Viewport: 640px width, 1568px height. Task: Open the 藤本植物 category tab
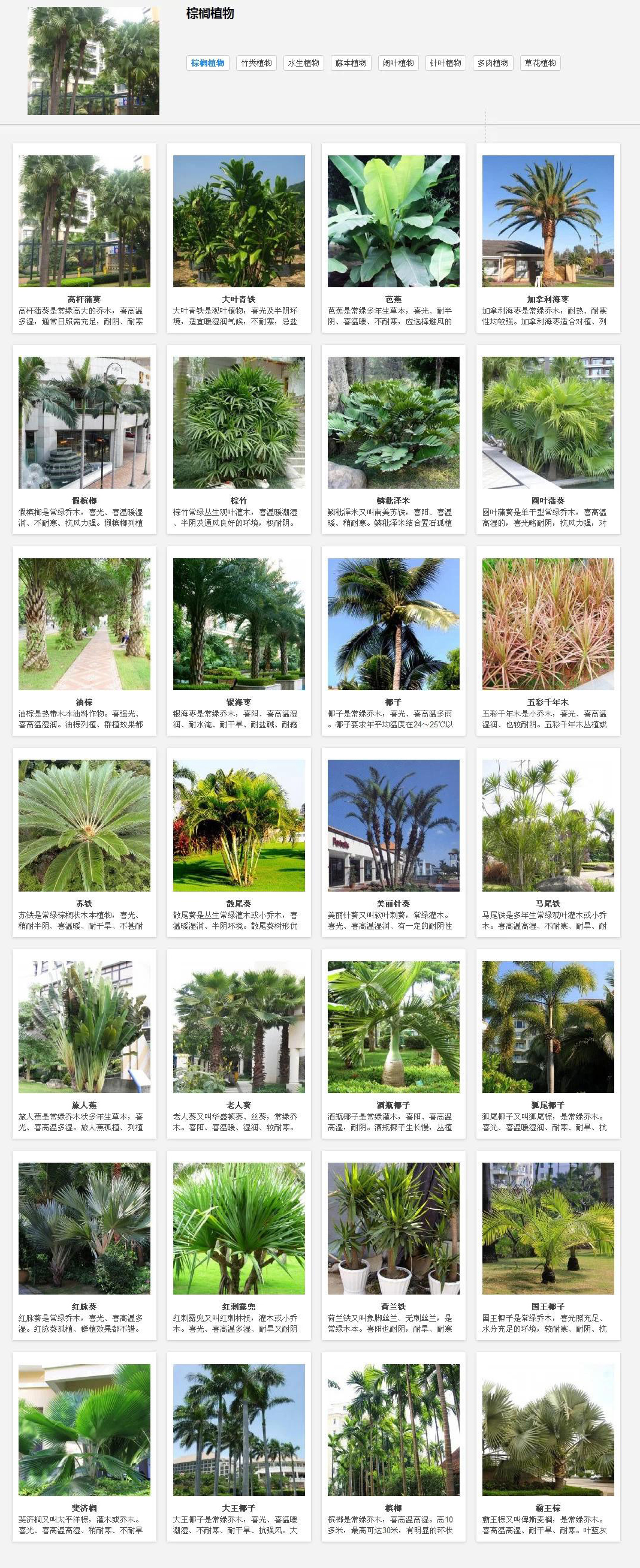point(351,63)
